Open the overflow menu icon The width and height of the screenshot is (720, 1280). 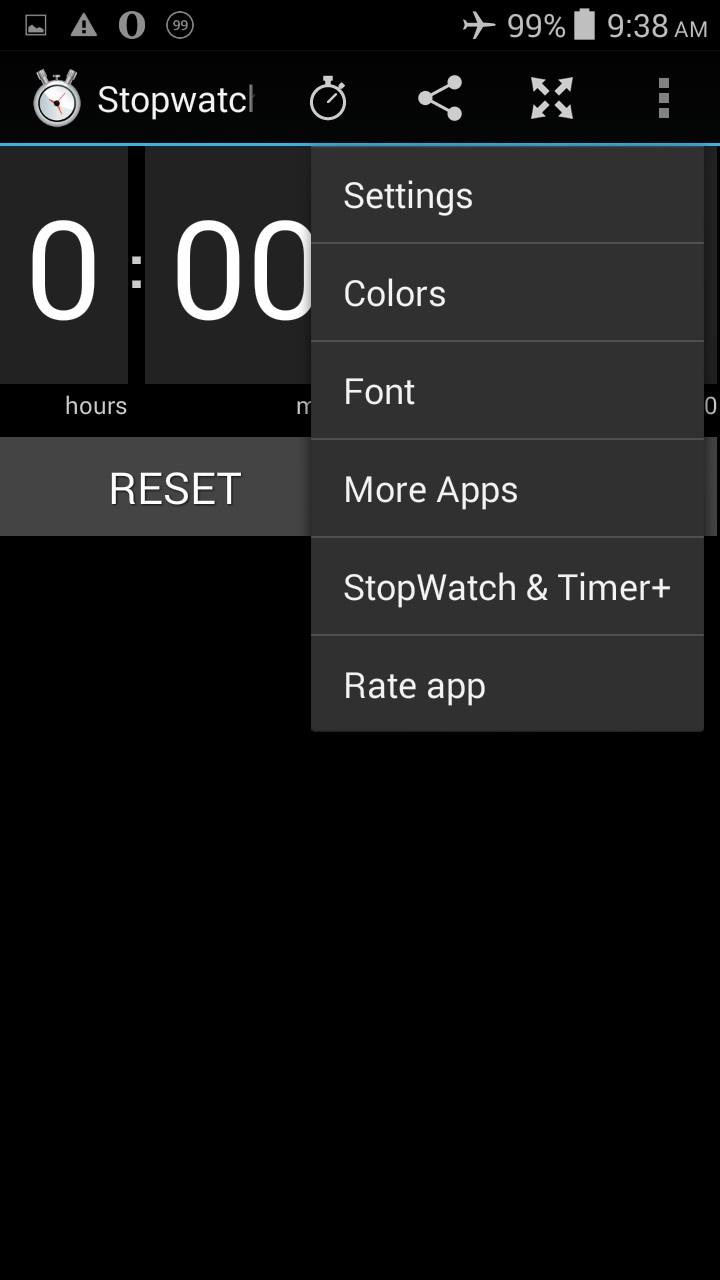pos(662,97)
